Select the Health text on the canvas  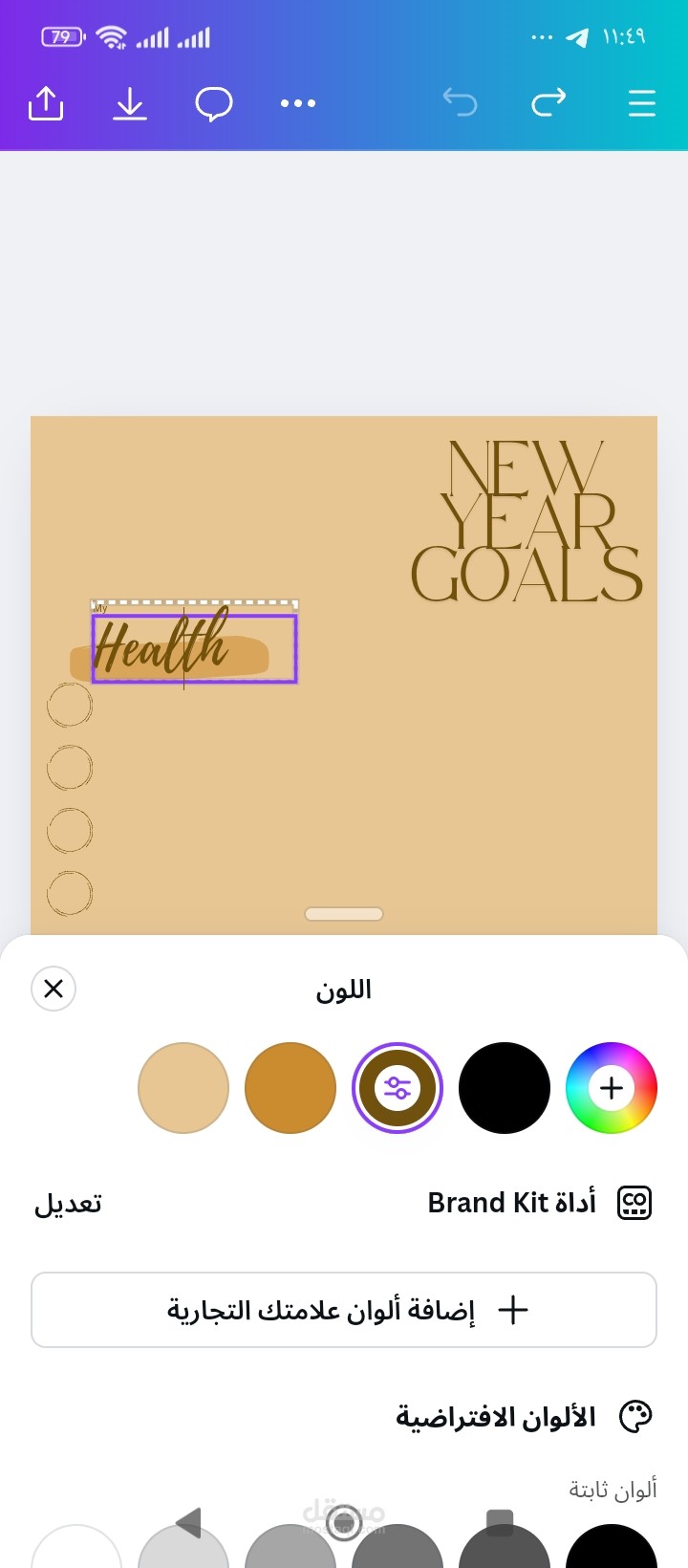click(162, 647)
